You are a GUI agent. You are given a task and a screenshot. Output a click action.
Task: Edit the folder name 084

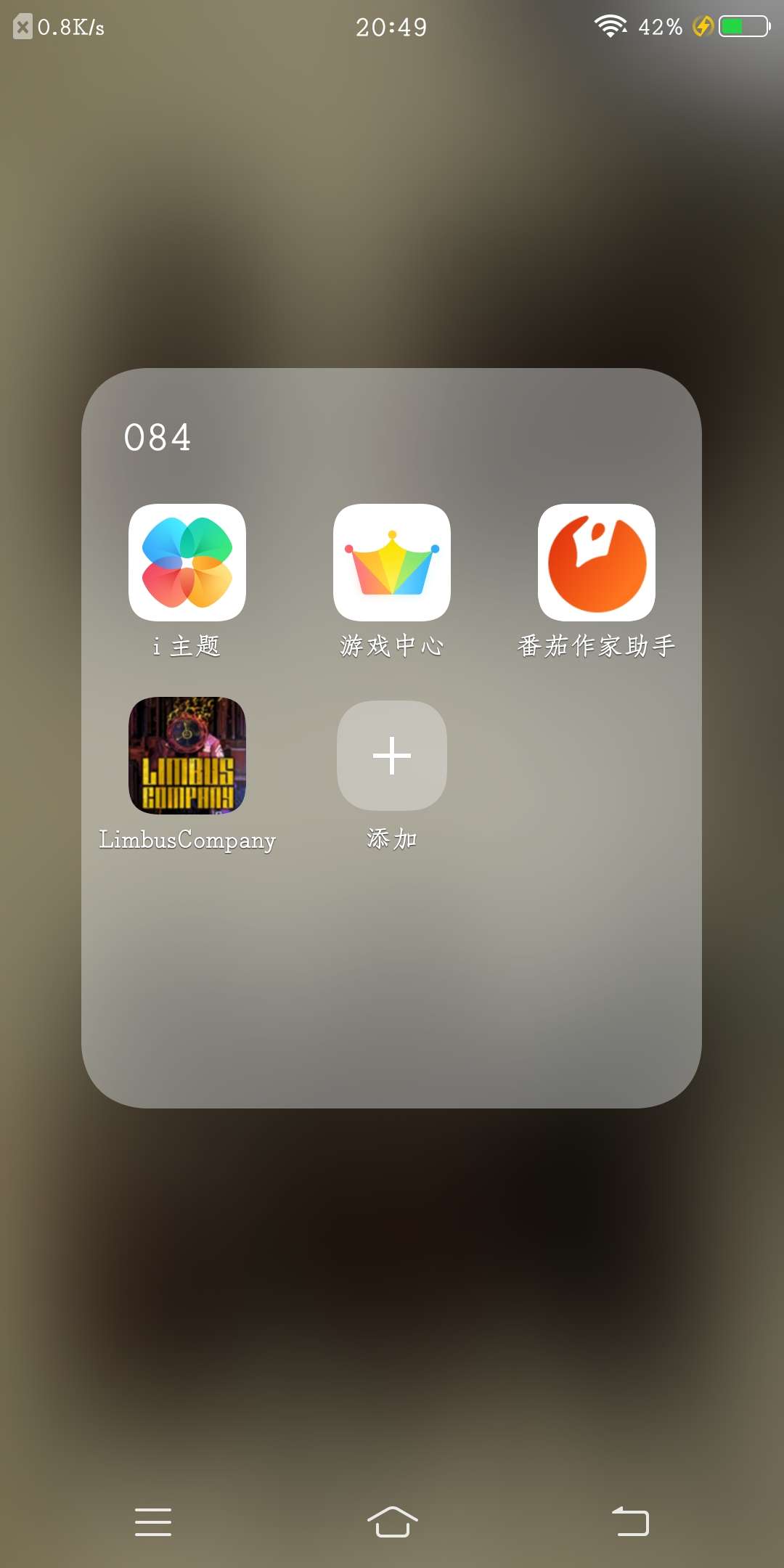point(158,438)
